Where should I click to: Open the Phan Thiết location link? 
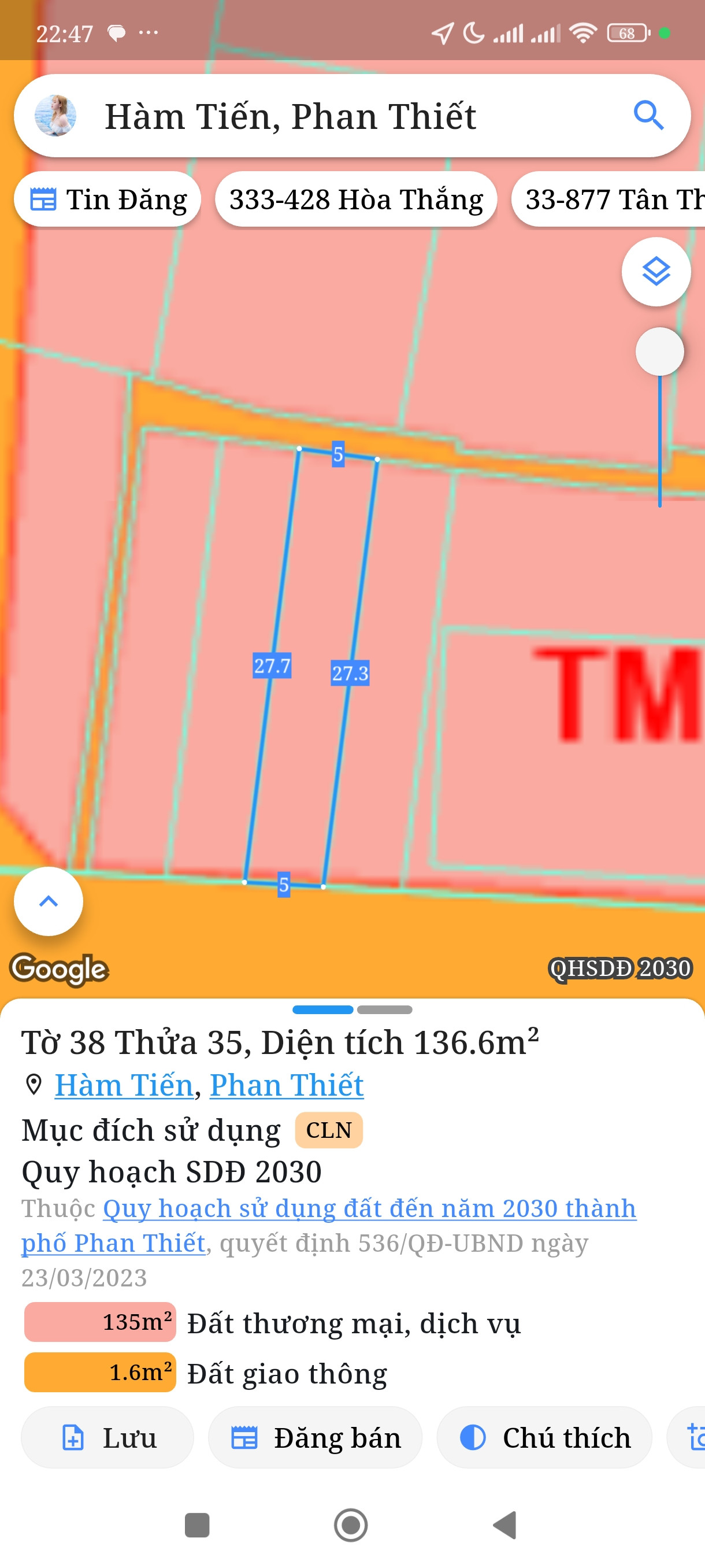(x=287, y=1085)
